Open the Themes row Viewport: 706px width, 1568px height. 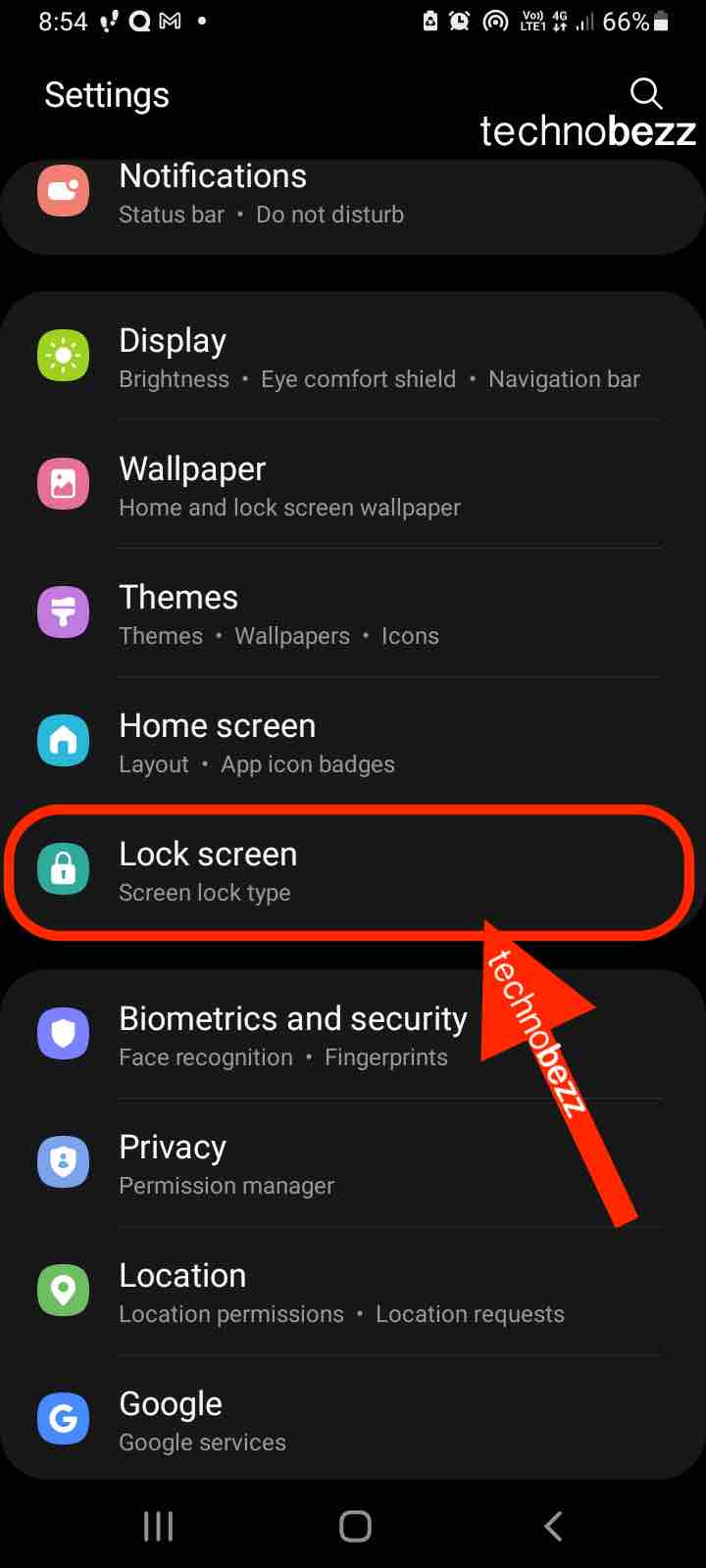pyautogui.click(x=353, y=612)
